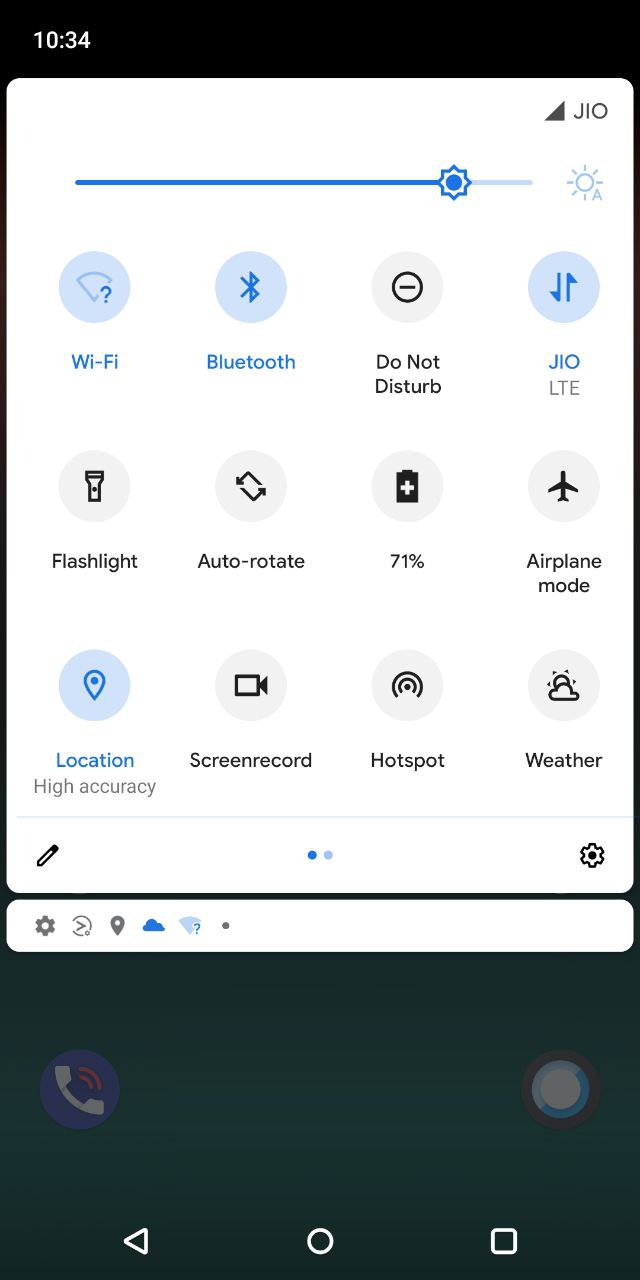Toggle Location off

tap(95, 686)
